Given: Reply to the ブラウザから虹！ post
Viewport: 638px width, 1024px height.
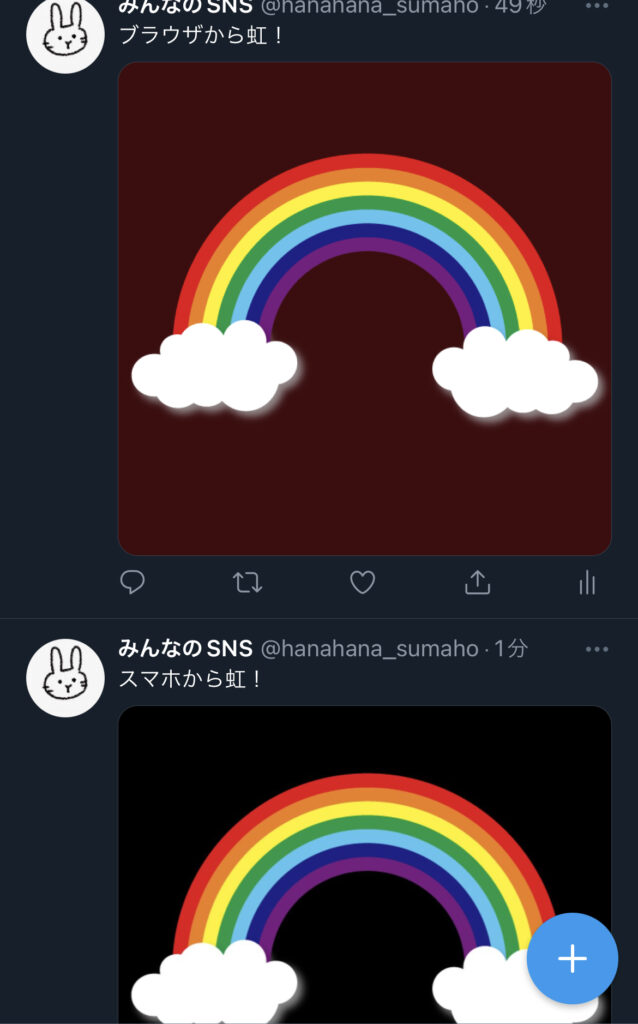Looking at the screenshot, I should (x=132, y=582).
